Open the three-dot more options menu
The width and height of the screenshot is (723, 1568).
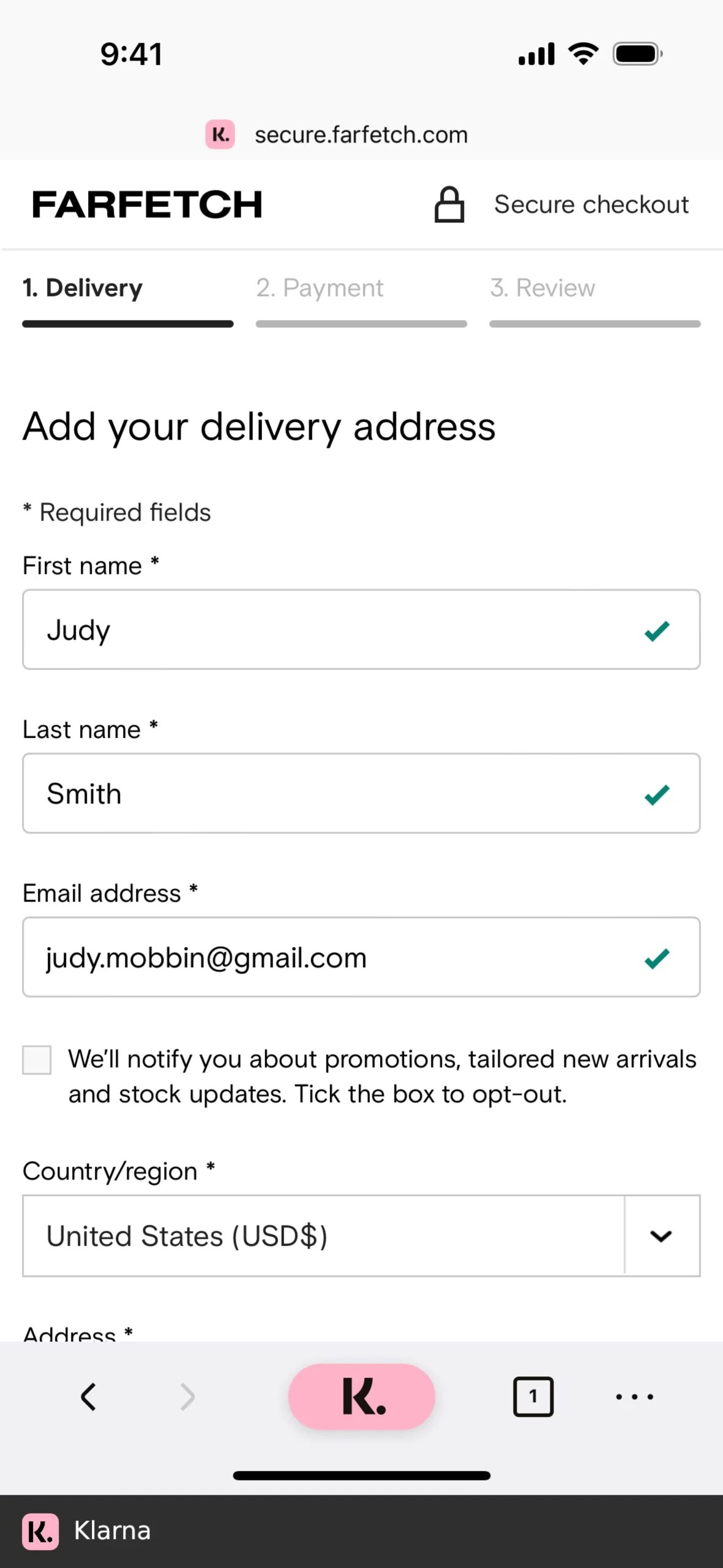click(634, 1397)
